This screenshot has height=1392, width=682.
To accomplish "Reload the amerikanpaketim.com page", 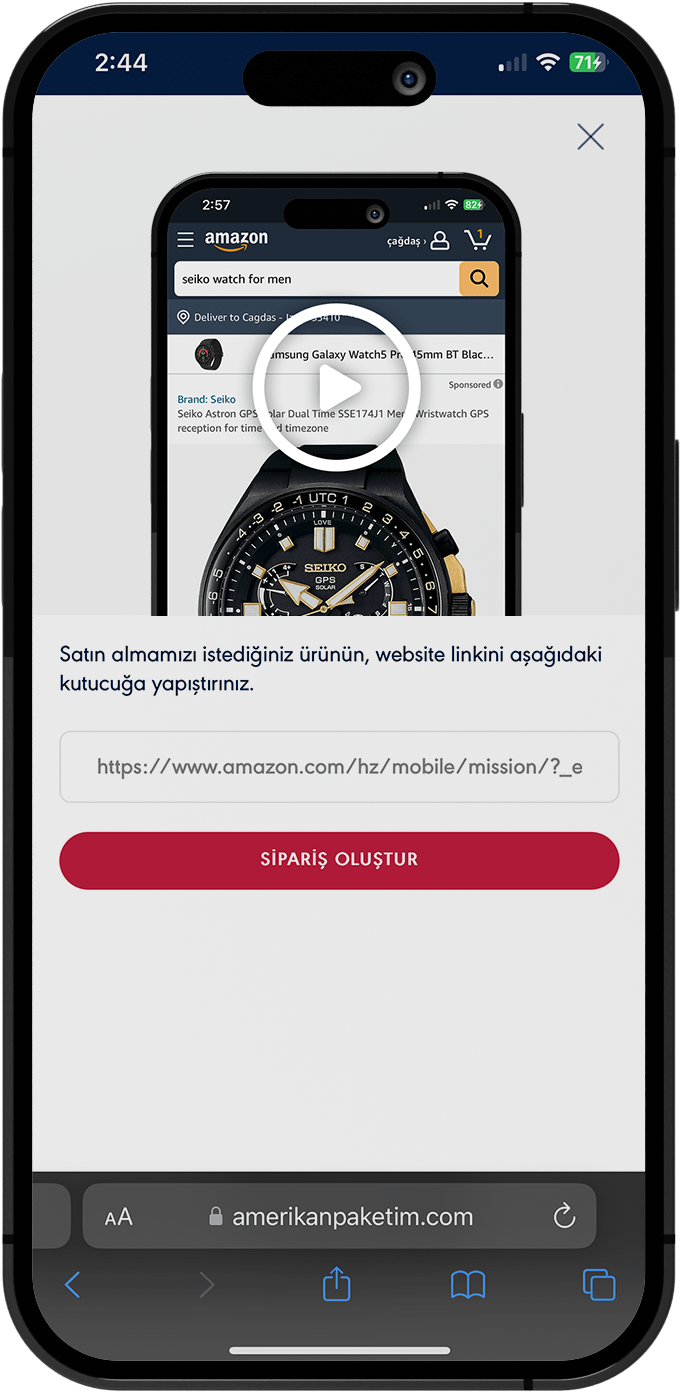I will pyautogui.click(x=564, y=1217).
